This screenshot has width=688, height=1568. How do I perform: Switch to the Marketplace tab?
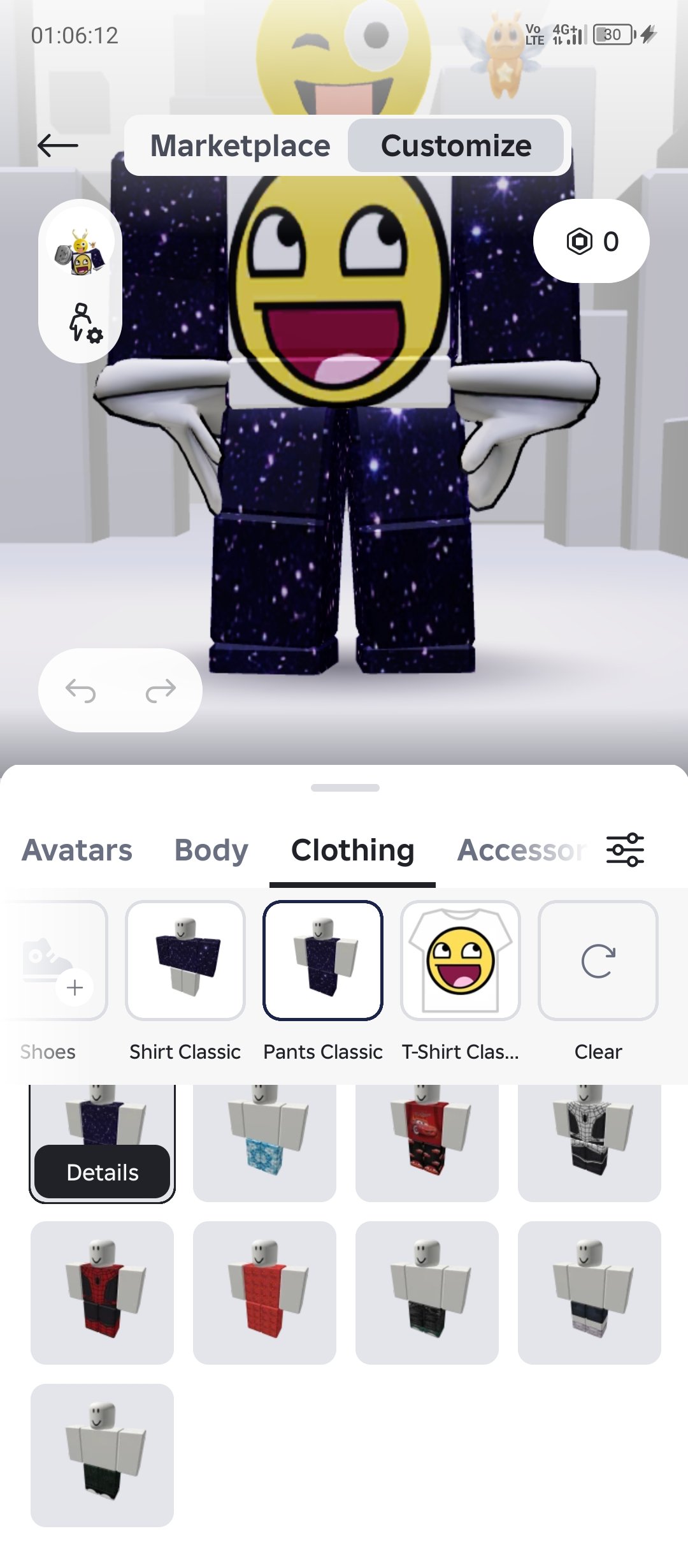240,145
